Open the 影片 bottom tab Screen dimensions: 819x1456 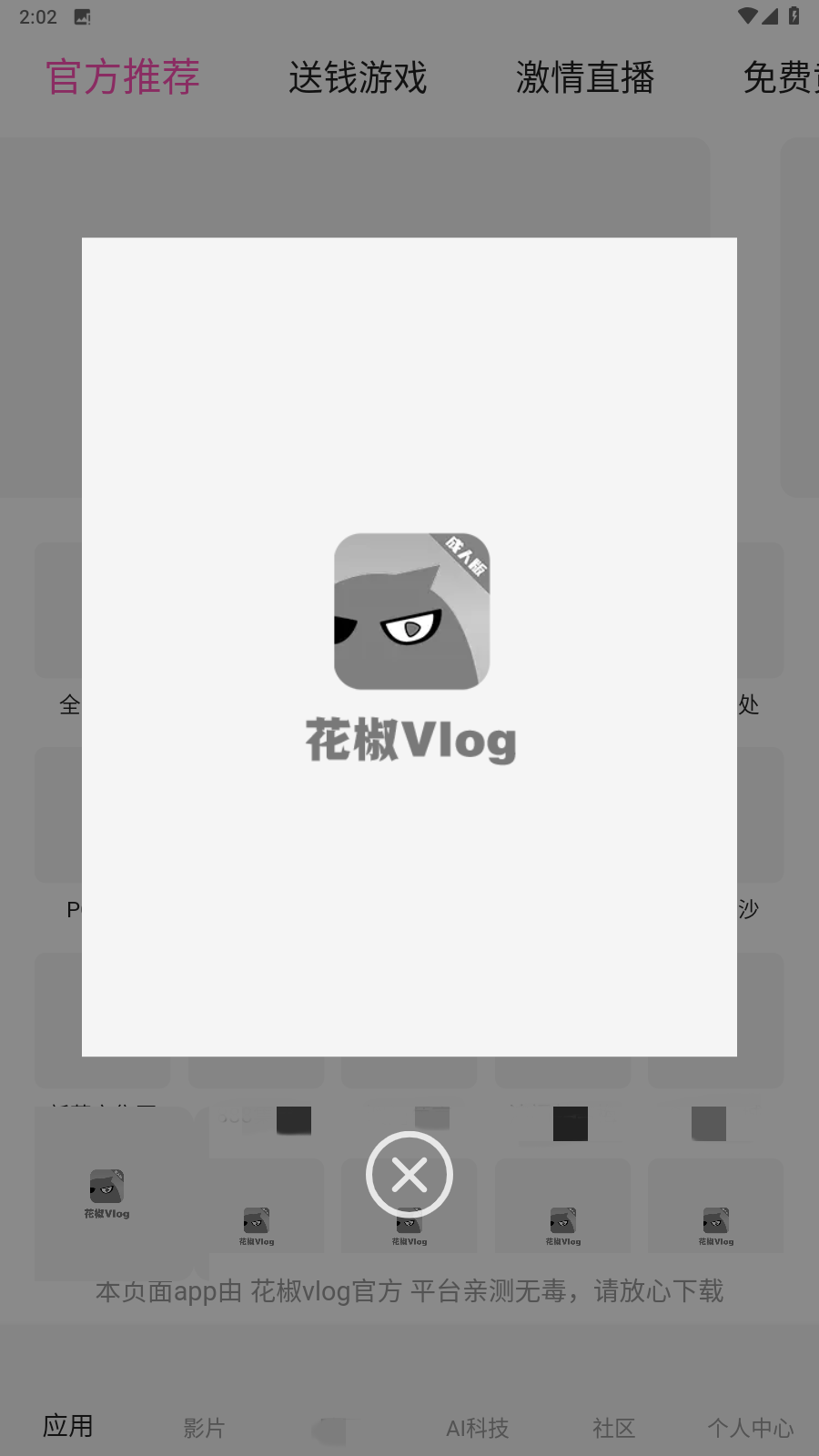pyautogui.click(x=204, y=1428)
